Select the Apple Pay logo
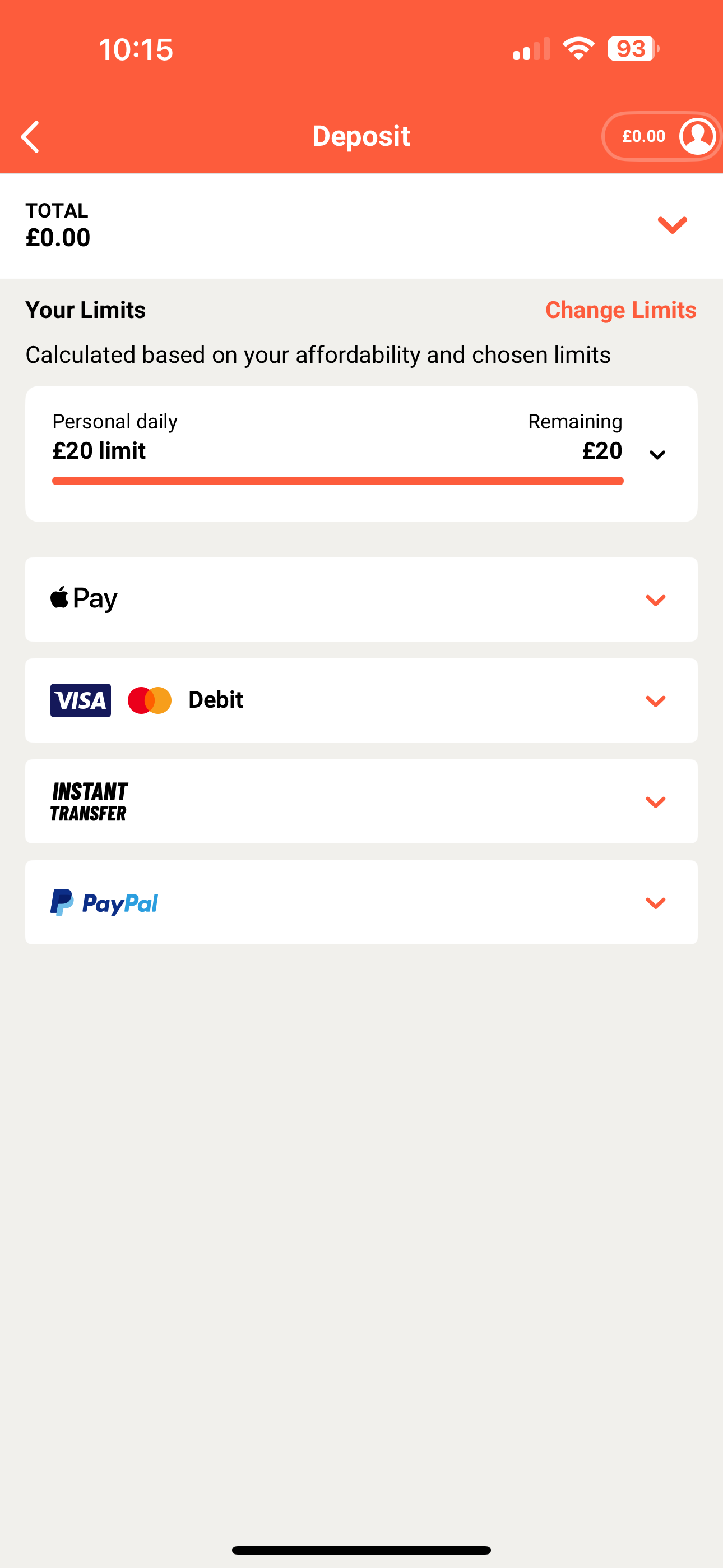This screenshot has width=723, height=1568. 84,598
